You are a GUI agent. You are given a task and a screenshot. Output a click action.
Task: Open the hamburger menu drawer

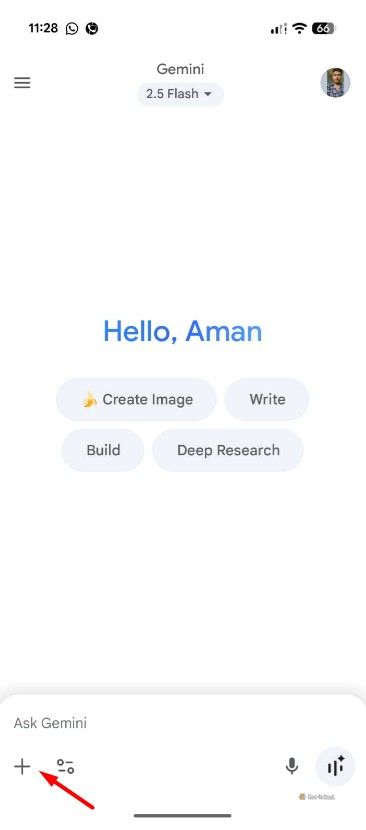tap(22, 83)
